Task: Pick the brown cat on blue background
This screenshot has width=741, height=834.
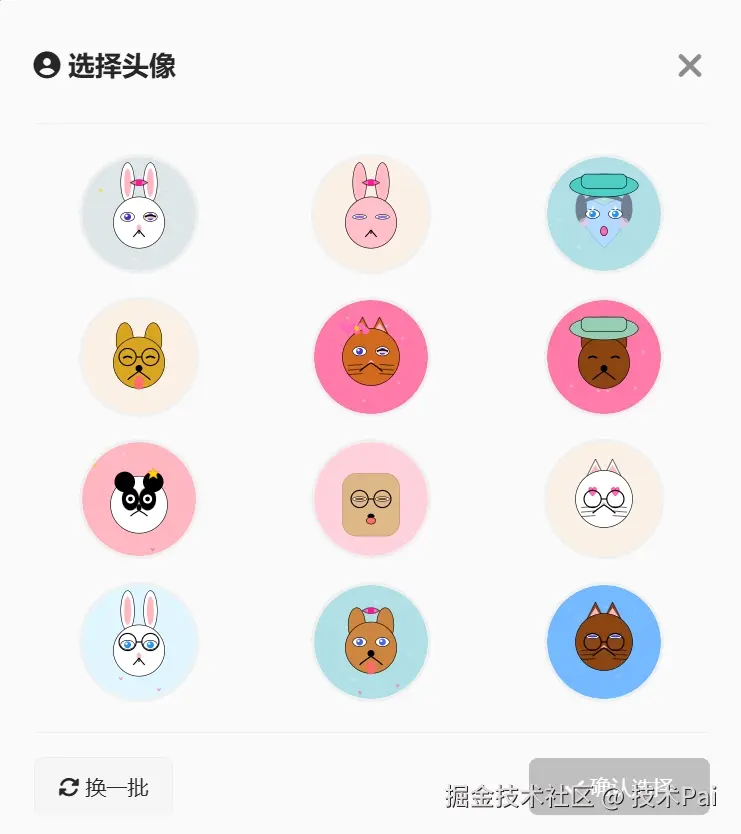Action: [604, 642]
